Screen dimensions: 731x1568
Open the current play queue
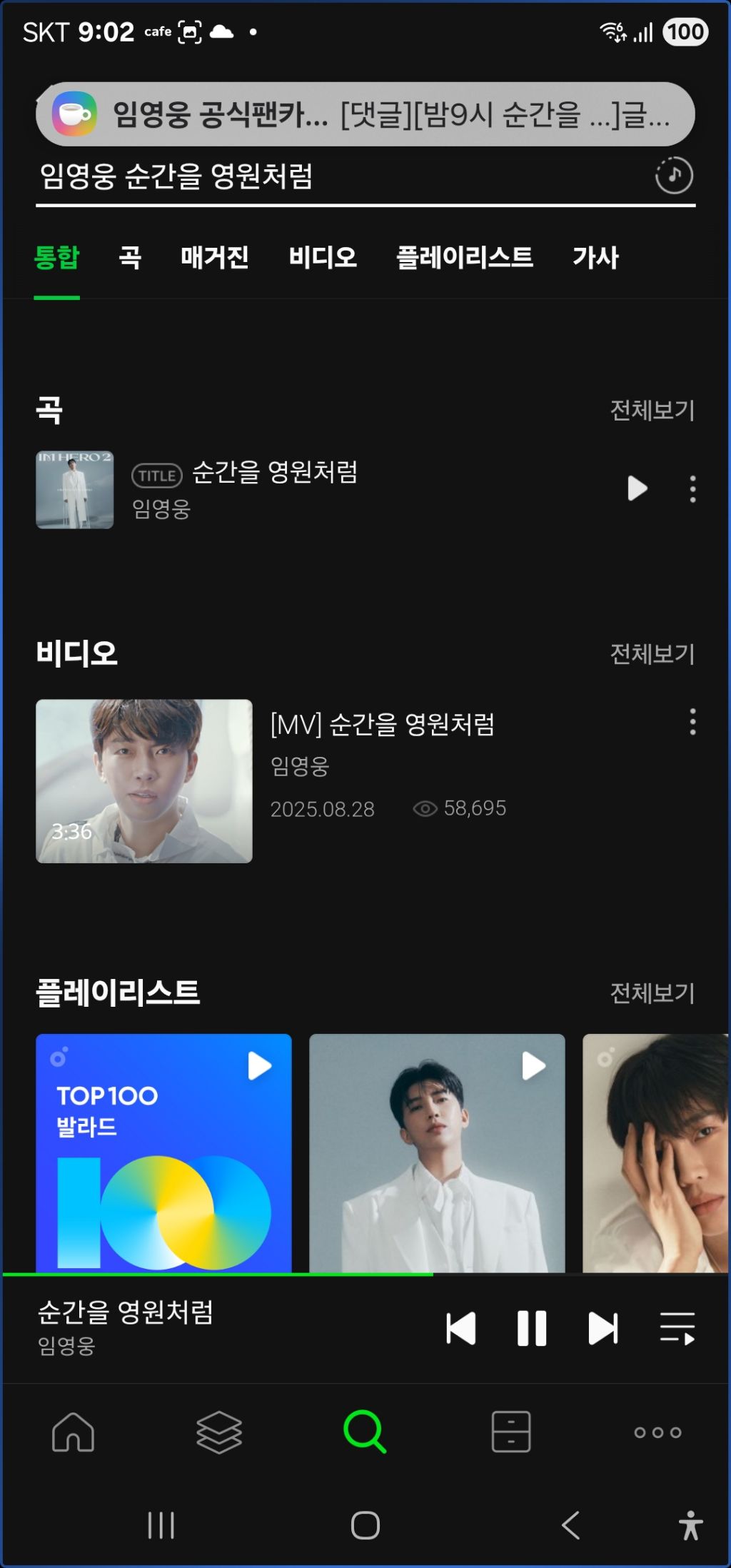click(677, 1329)
